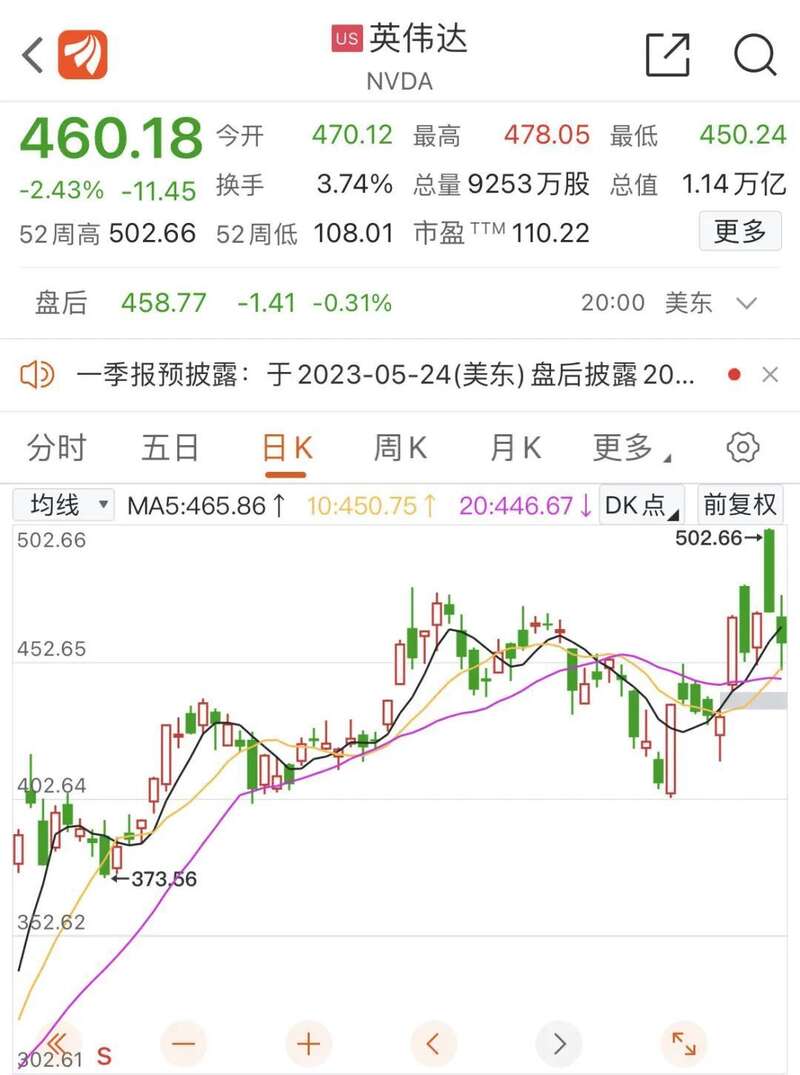
Task: Expand the 美东 time zone chevron
Action: coord(746,303)
